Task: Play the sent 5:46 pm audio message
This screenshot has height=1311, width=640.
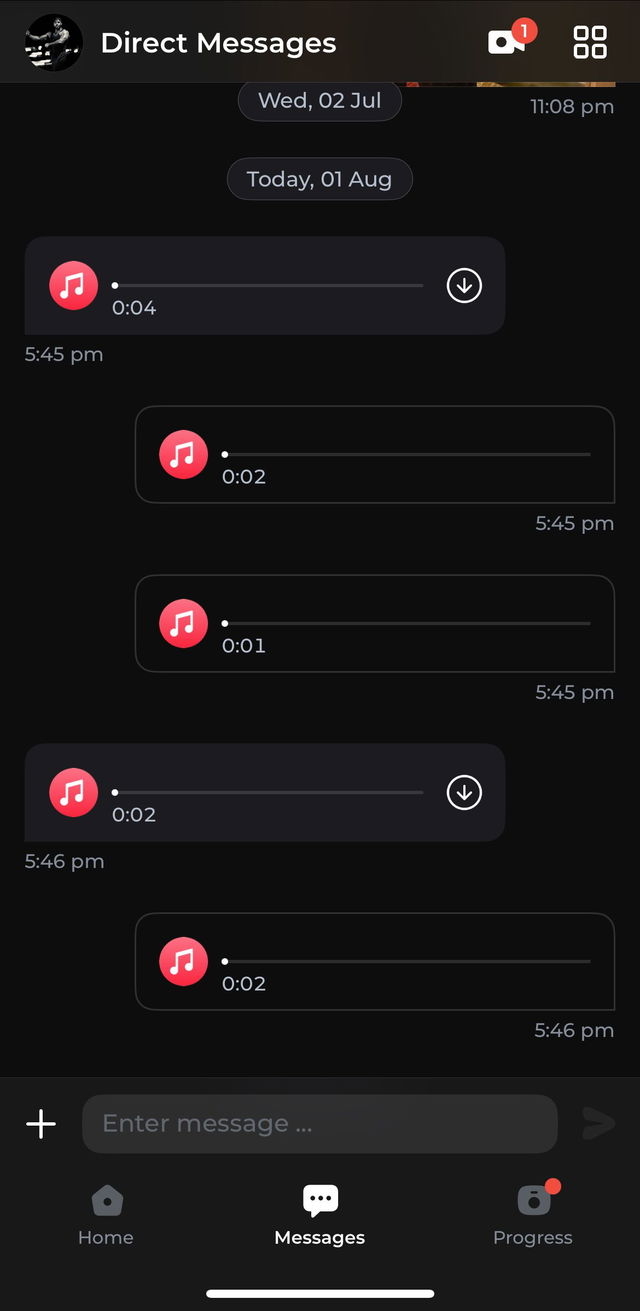Action: coord(183,962)
